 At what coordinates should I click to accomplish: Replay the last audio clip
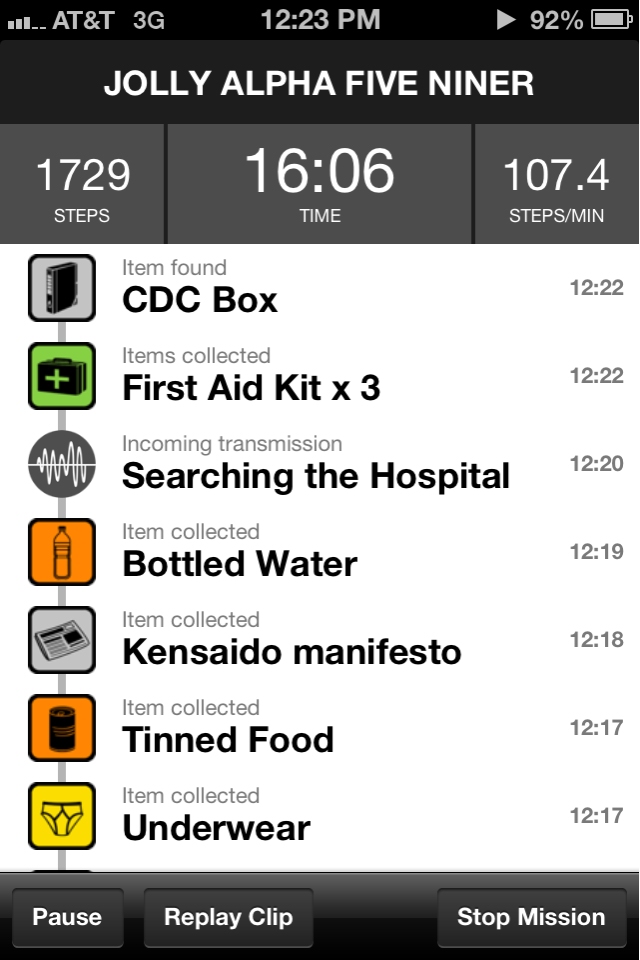pyautogui.click(x=228, y=917)
